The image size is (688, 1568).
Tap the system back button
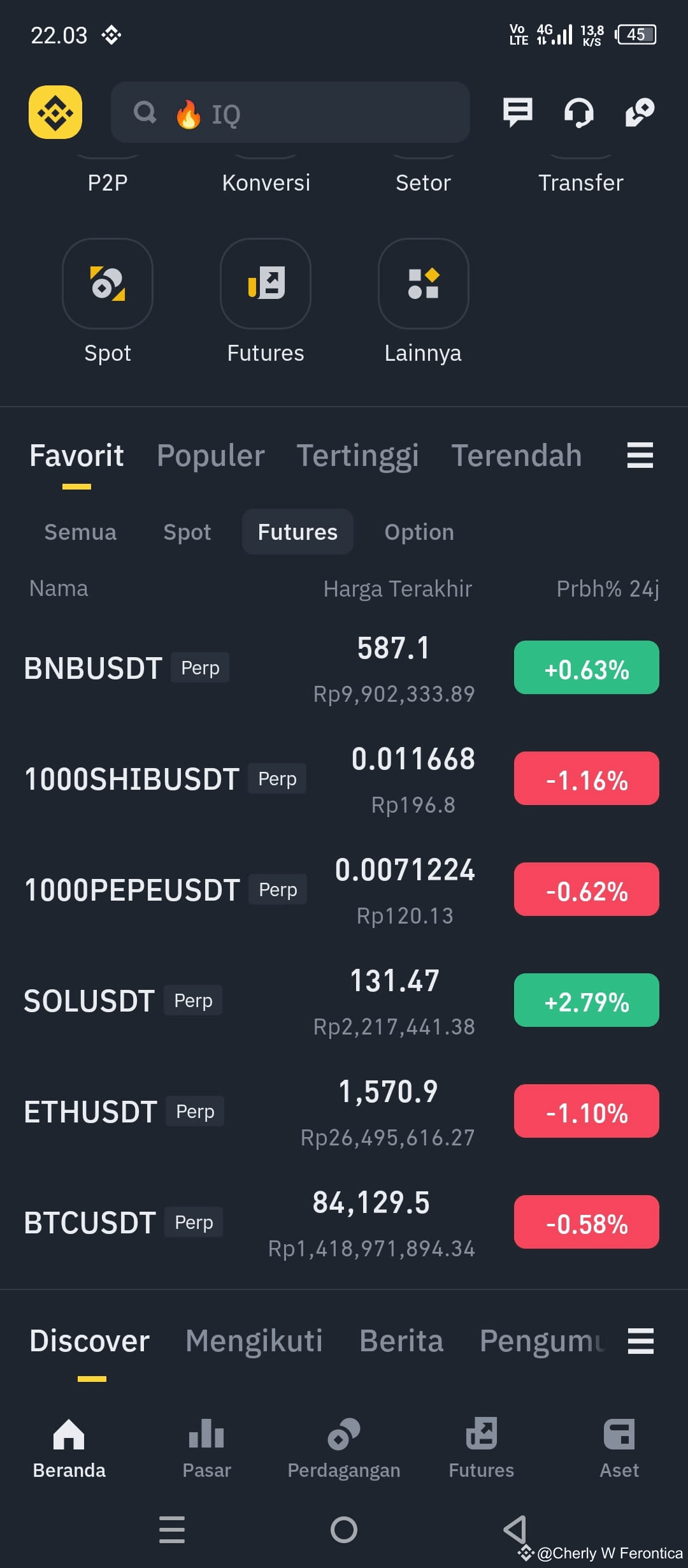[515, 1529]
